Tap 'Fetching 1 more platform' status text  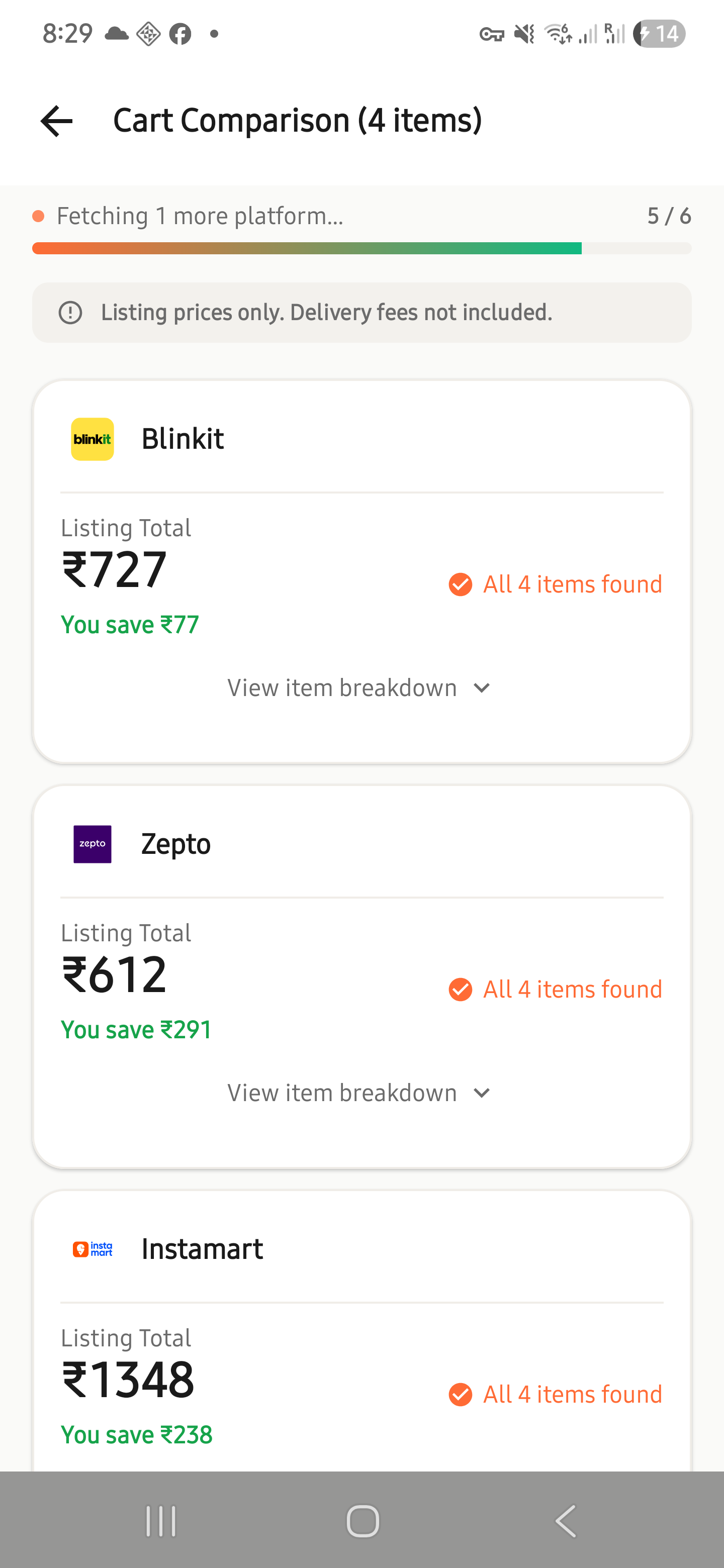(200, 216)
